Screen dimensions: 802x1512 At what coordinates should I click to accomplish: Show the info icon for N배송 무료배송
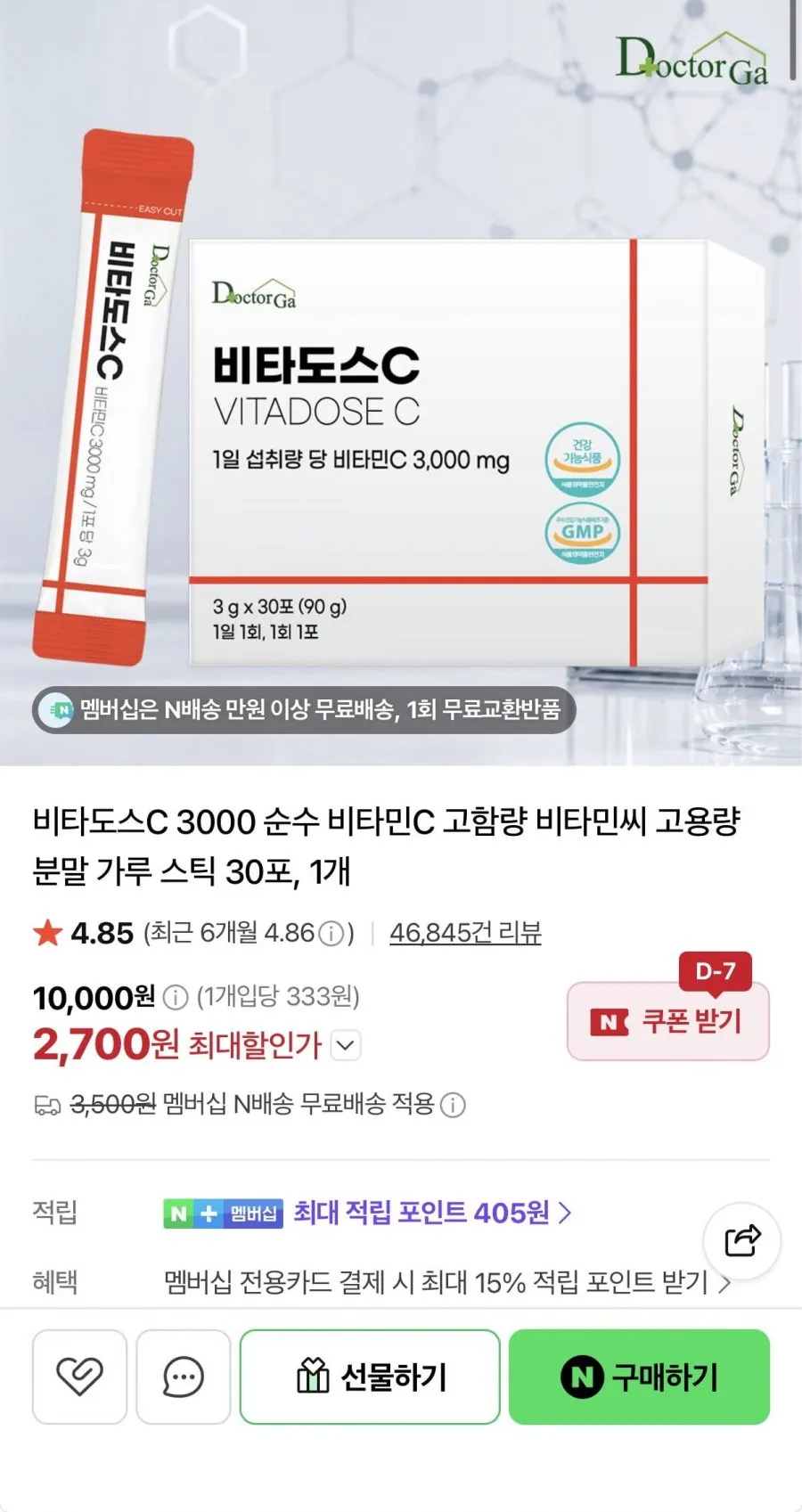click(x=453, y=1105)
